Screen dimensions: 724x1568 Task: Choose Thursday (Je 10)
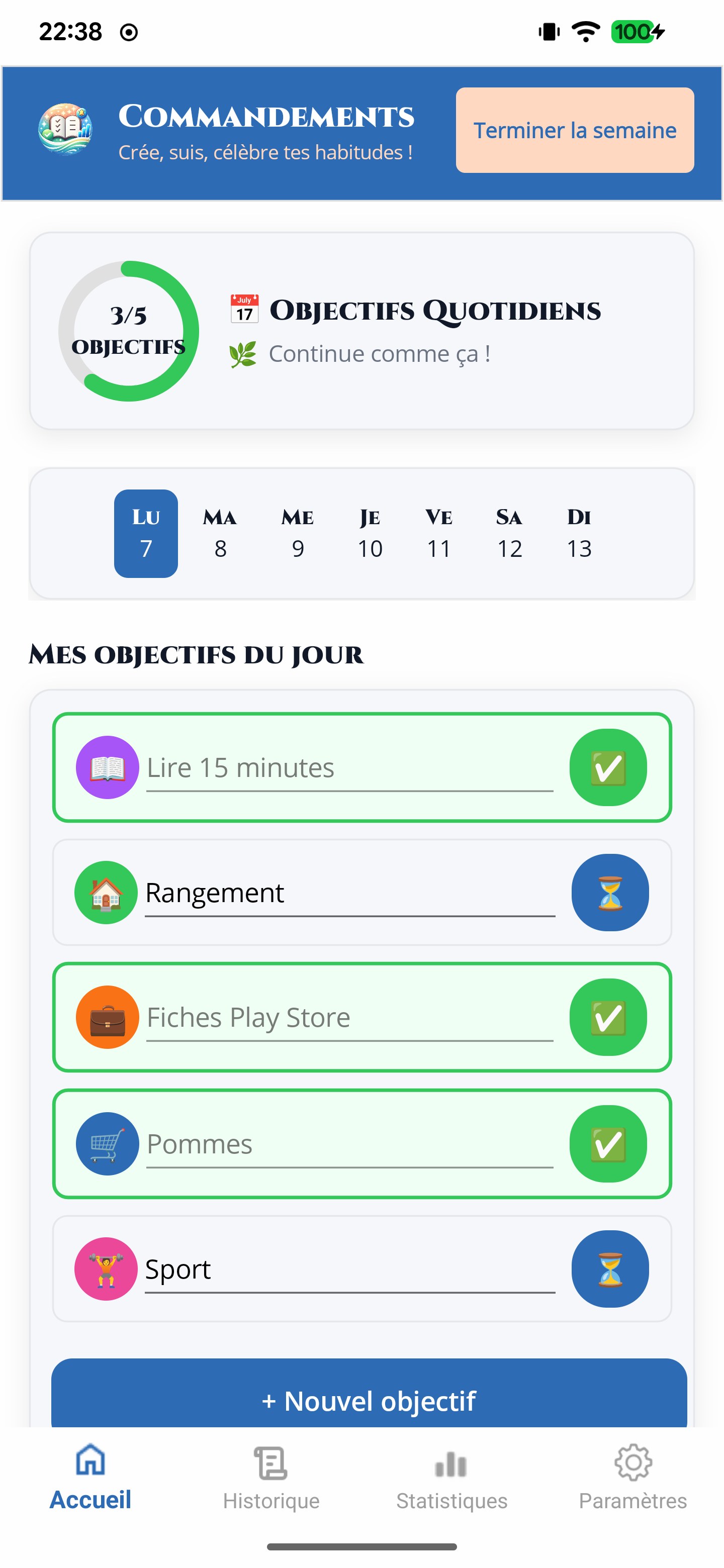(370, 533)
